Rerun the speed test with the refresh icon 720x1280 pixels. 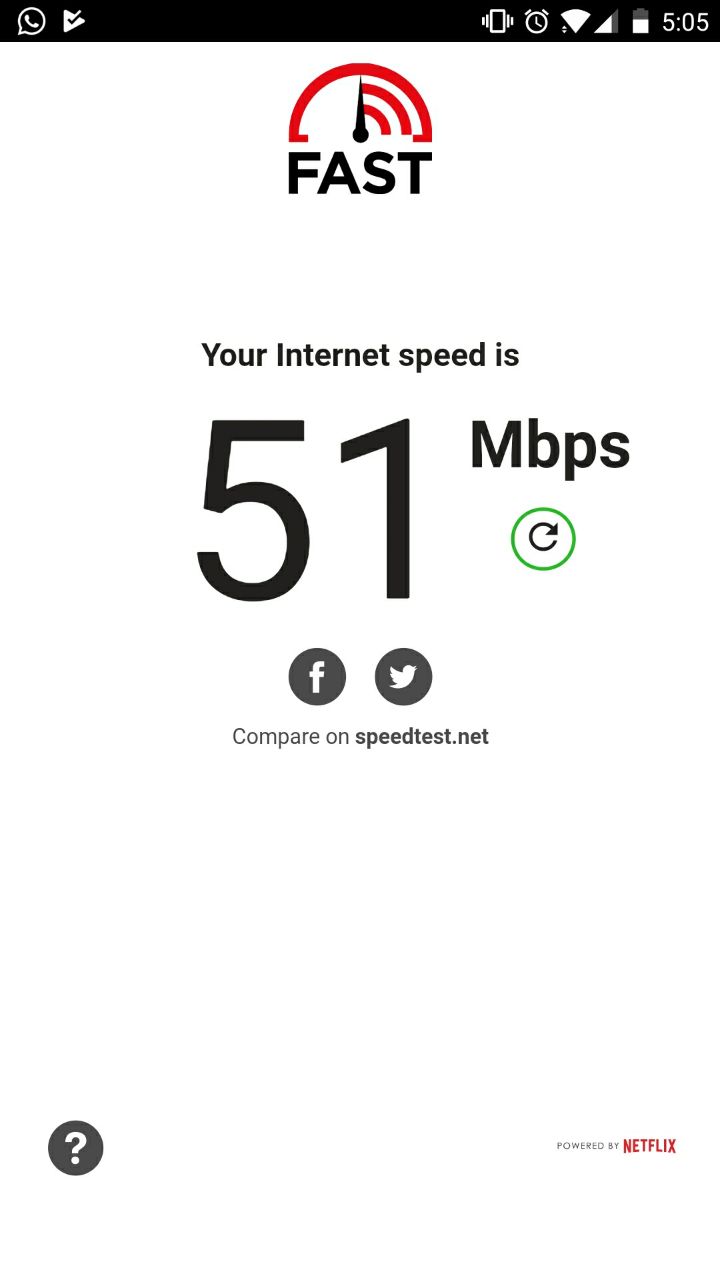tap(543, 539)
